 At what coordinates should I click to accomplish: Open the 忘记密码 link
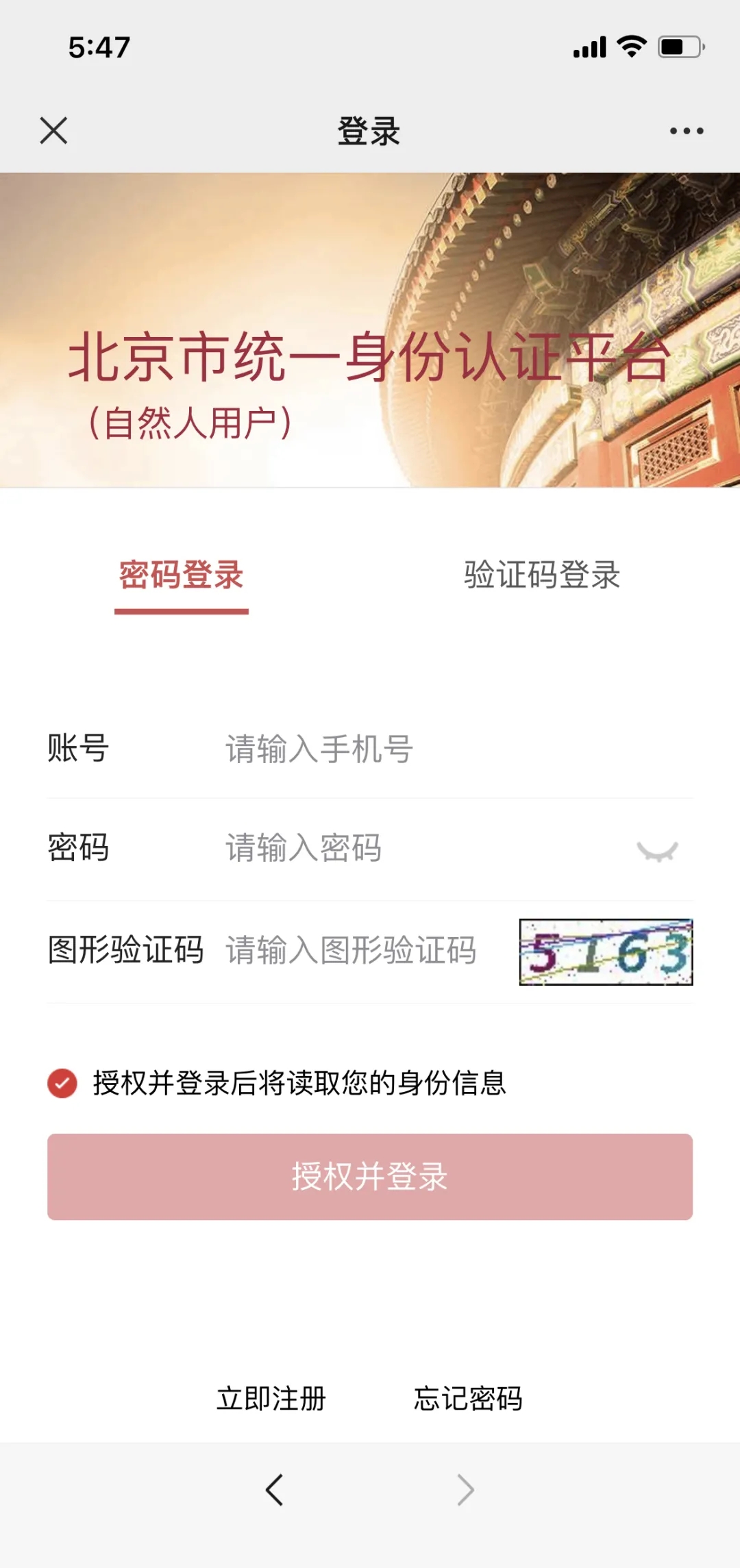[468, 1398]
